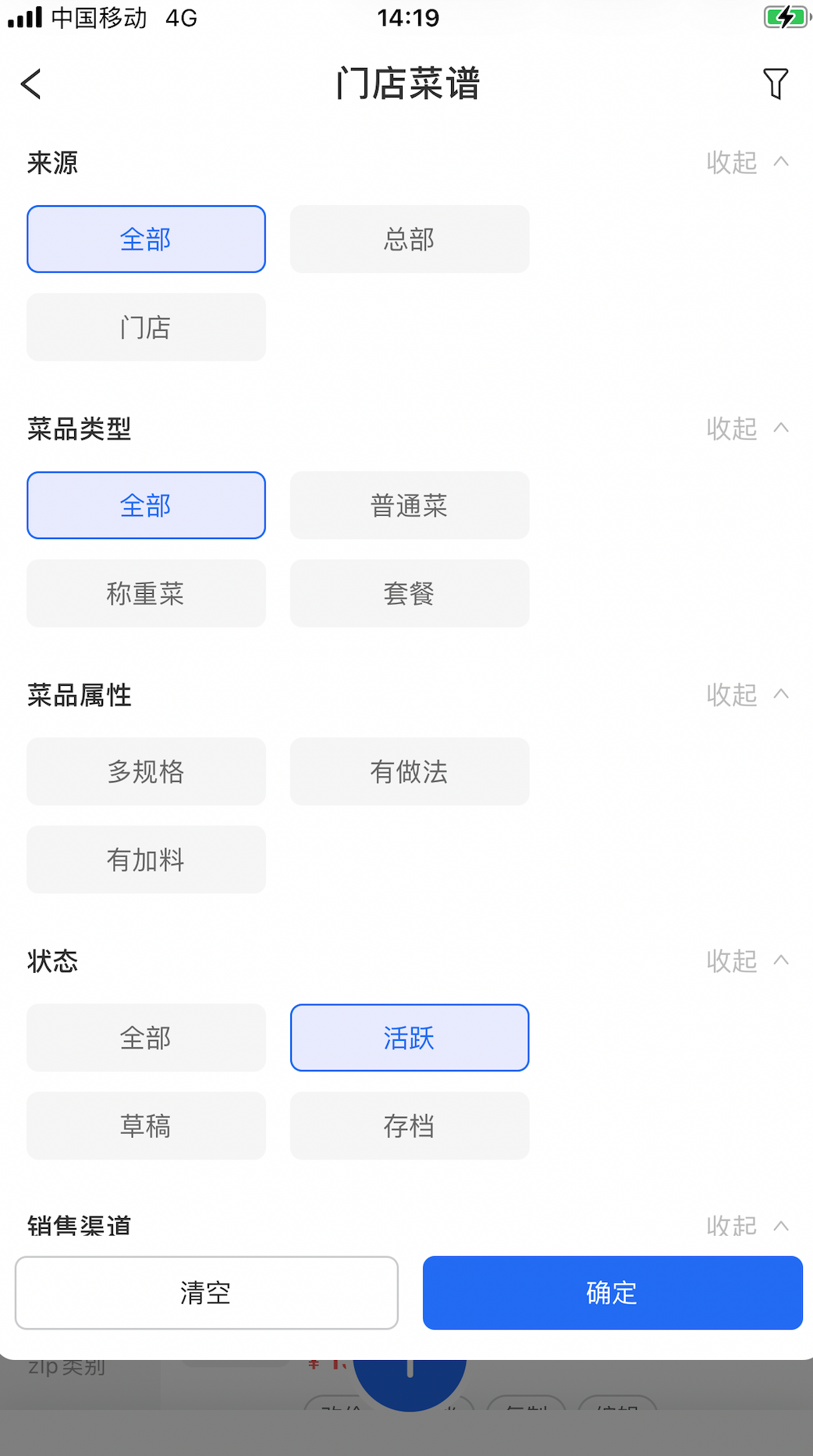Clear all filters with 清空
This screenshot has height=1456, width=813.
(206, 1293)
